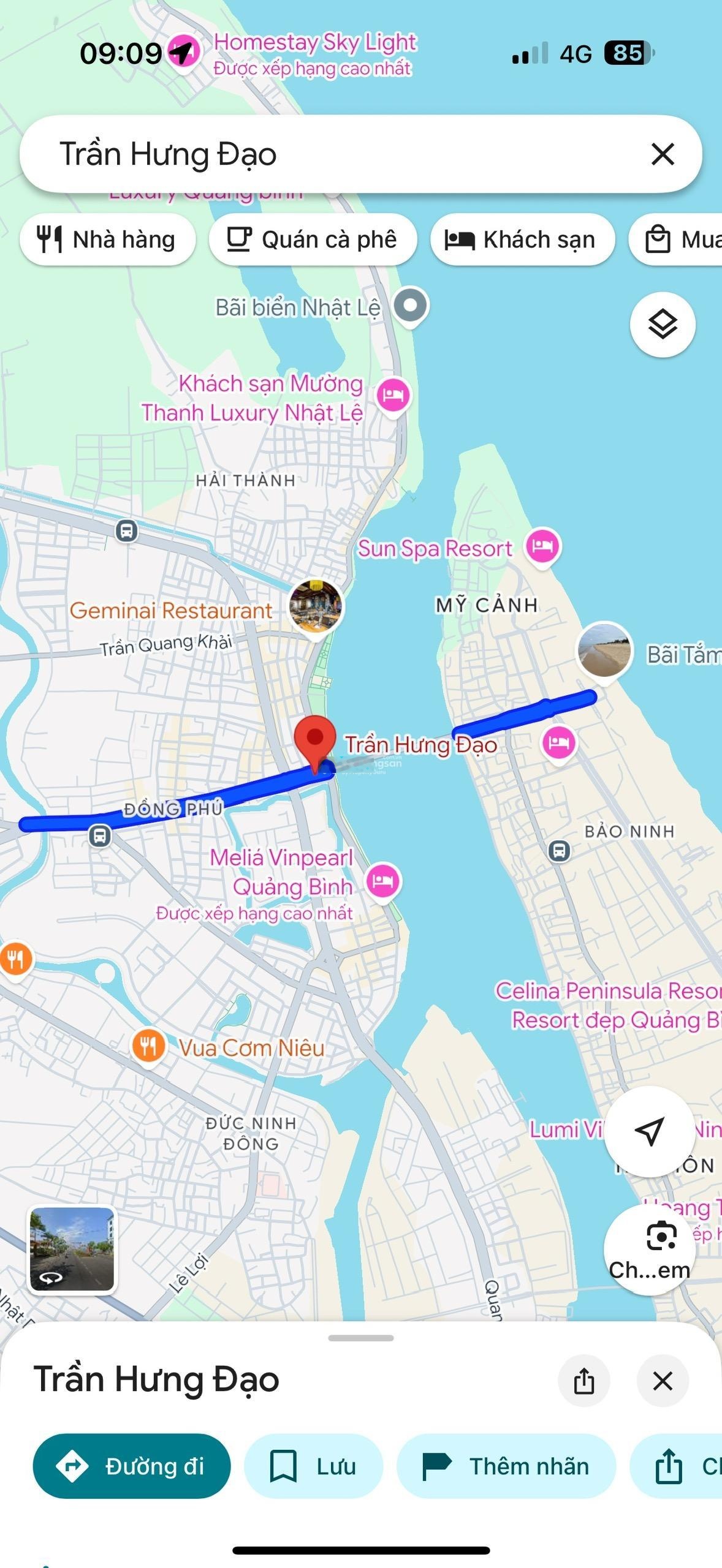Clear the Trần Hưng Đạo search query
722x1568 pixels.
663,154
